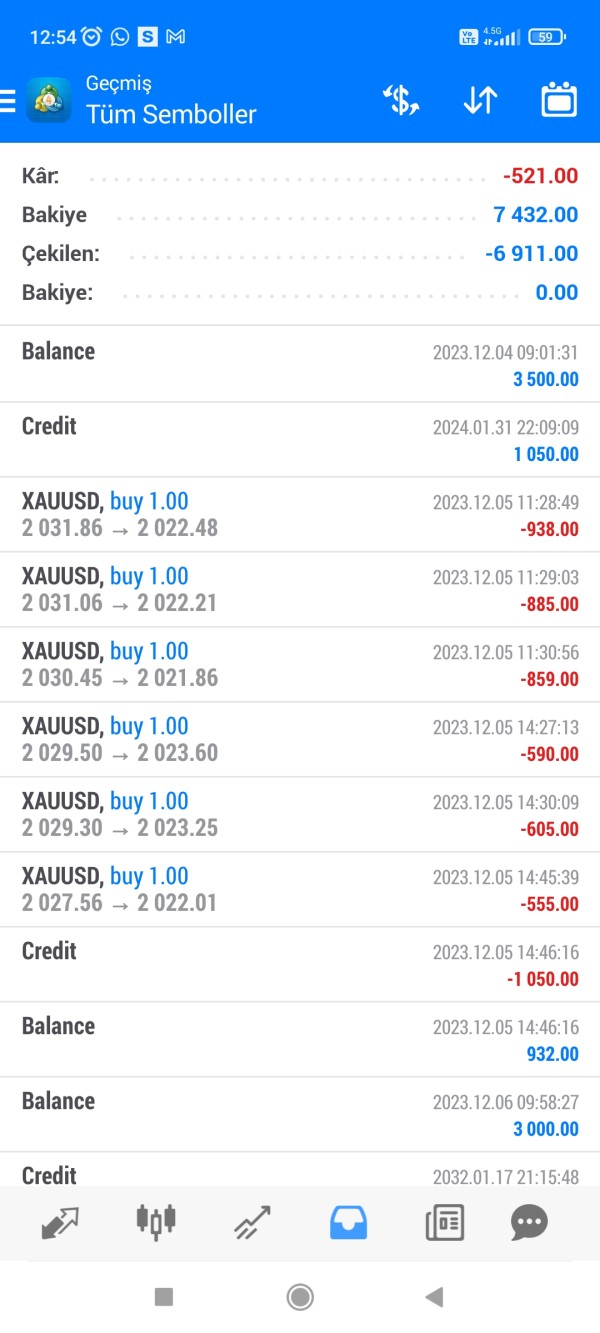
Task: Expand the XAUUSD trade with -590.00 loss
Action: [300, 739]
